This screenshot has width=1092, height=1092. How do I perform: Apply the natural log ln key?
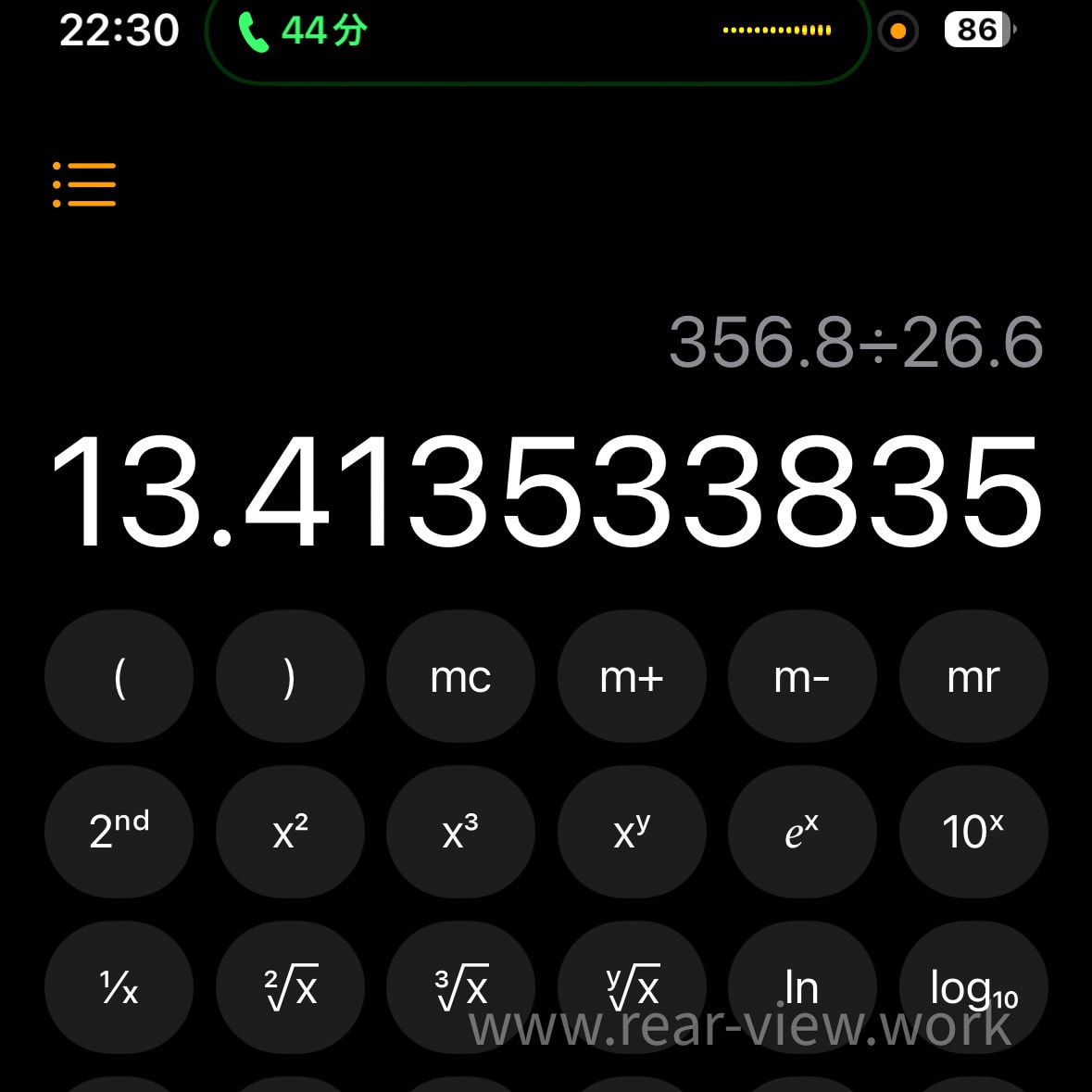click(802, 987)
